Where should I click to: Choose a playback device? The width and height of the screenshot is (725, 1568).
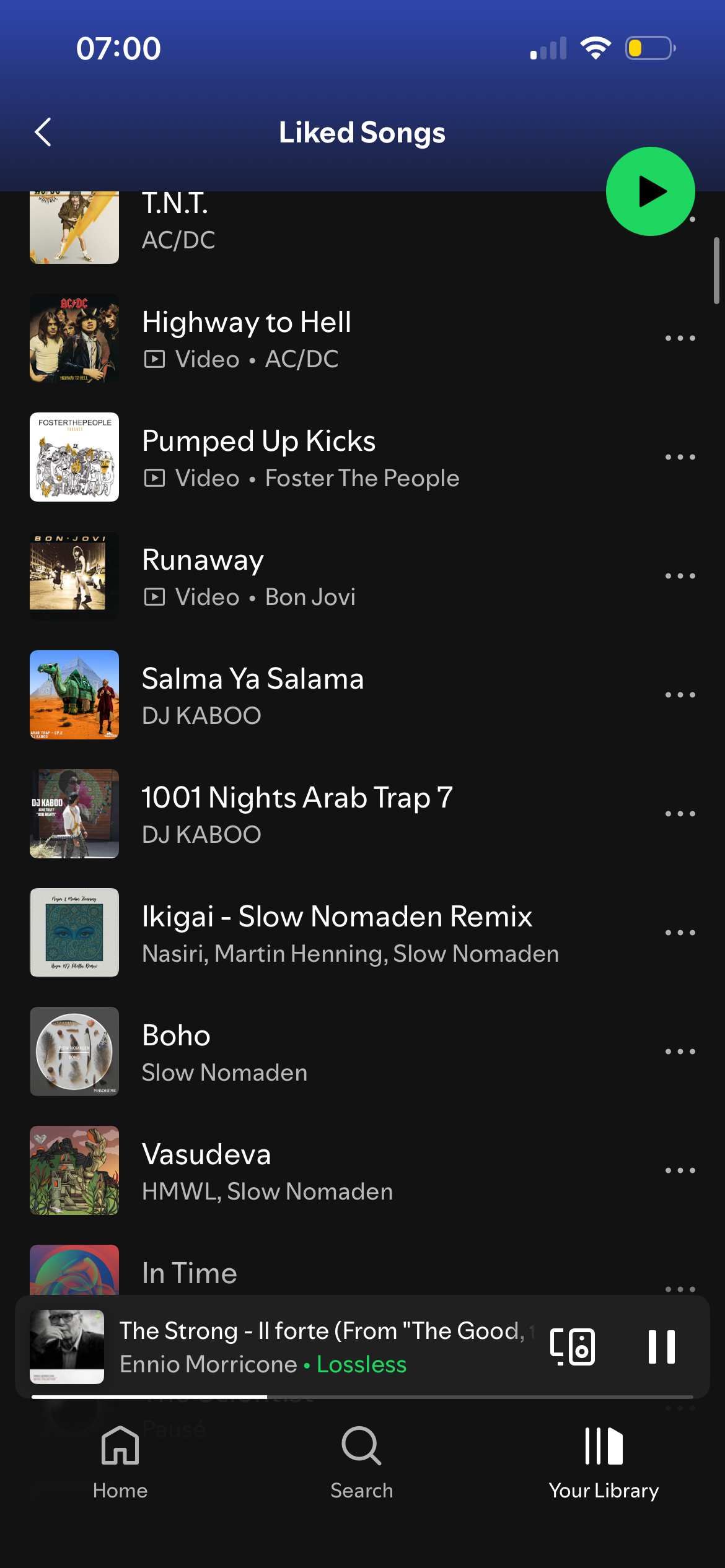coord(572,1347)
